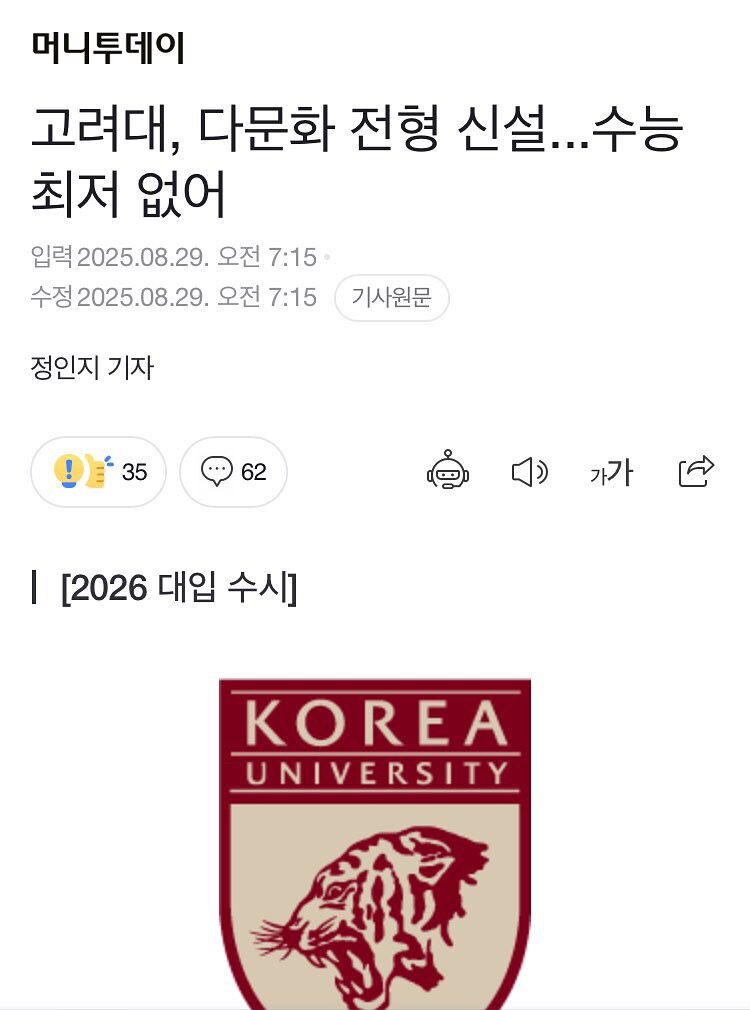
Task: Open the 62 comments
Action: coord(233,472)
